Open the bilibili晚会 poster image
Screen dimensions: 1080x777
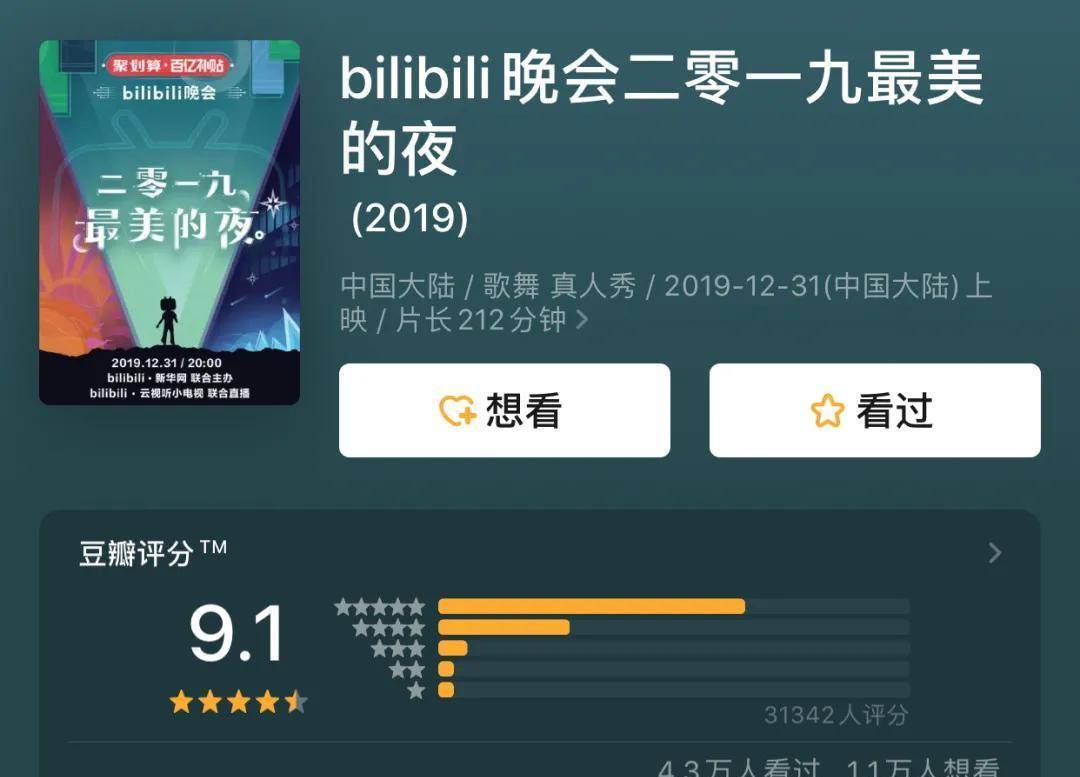tap(169, 222)
